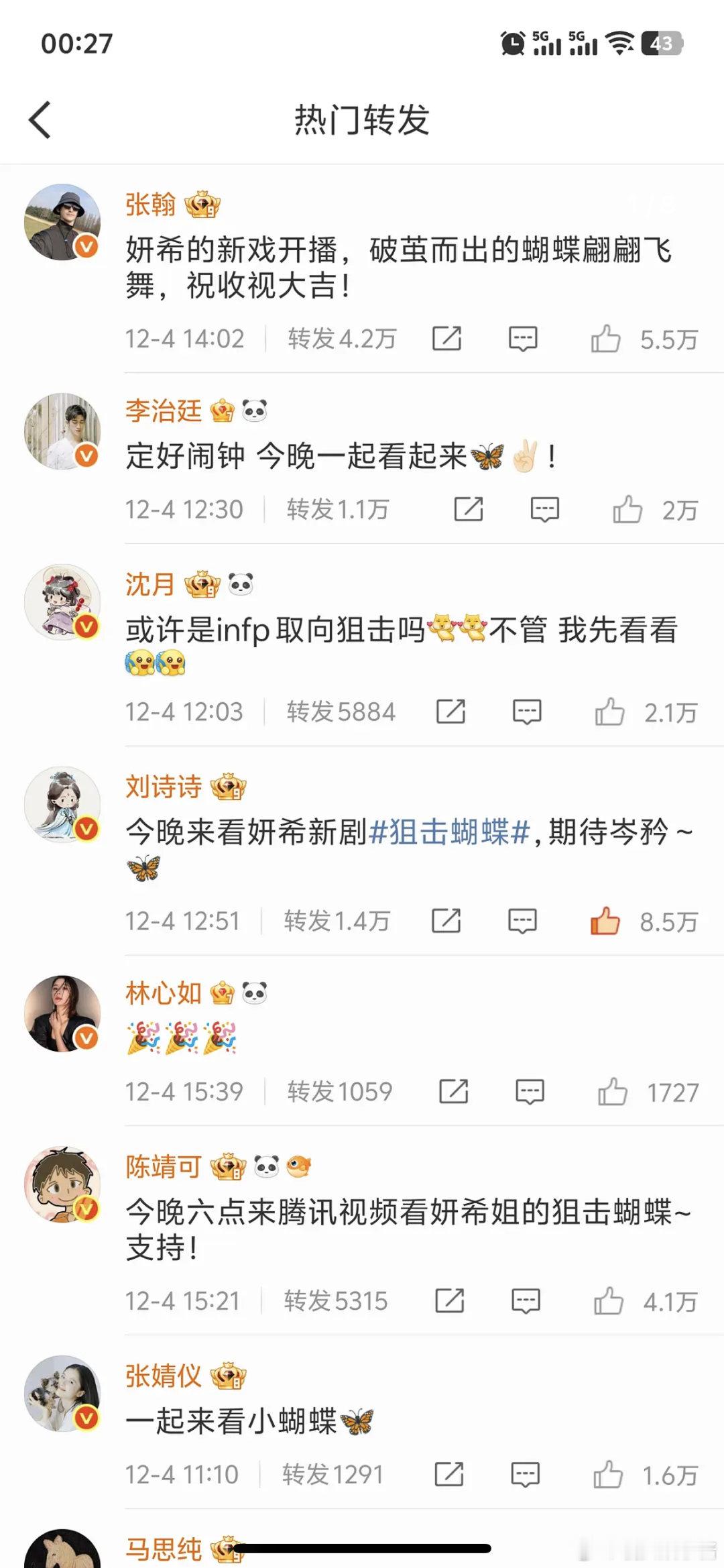724x1568 pixels.
Task: Tap the battery indicator showing 43
Action: (x=662, y=43)
